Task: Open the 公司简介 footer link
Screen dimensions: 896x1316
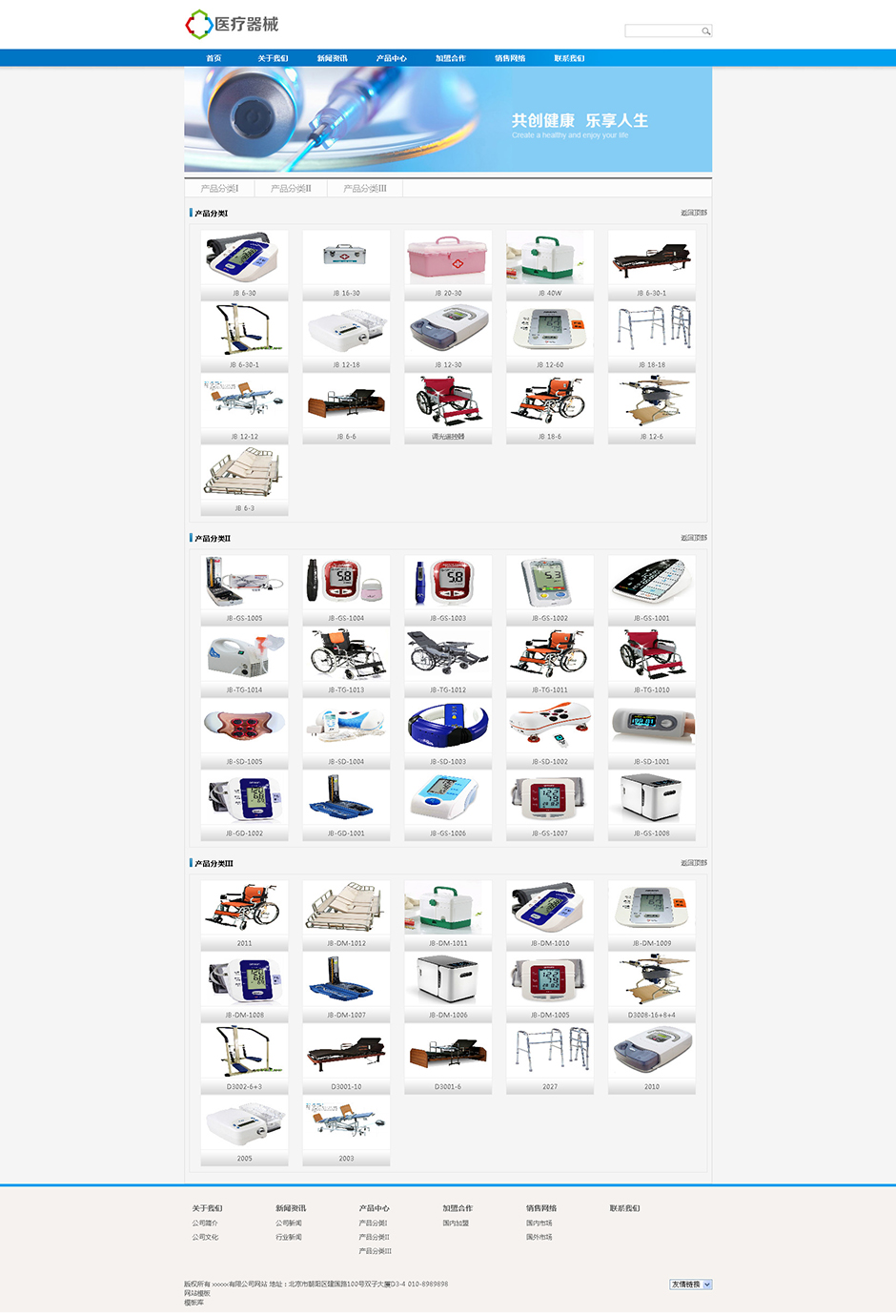Action: (x=205, y=1223)
